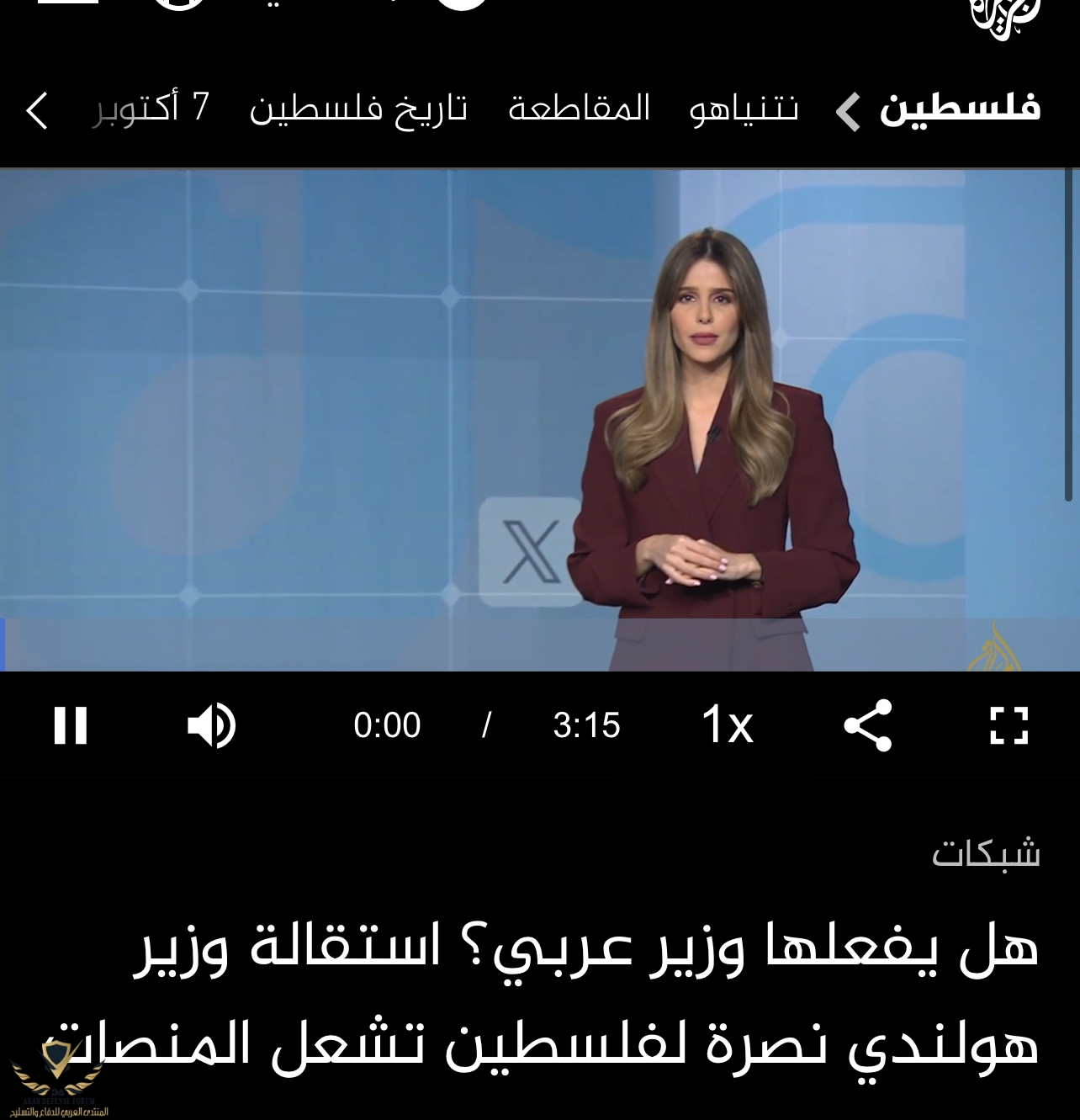
Task: Switch to the 7 أكتوبر topic
Action: point(151,109)
